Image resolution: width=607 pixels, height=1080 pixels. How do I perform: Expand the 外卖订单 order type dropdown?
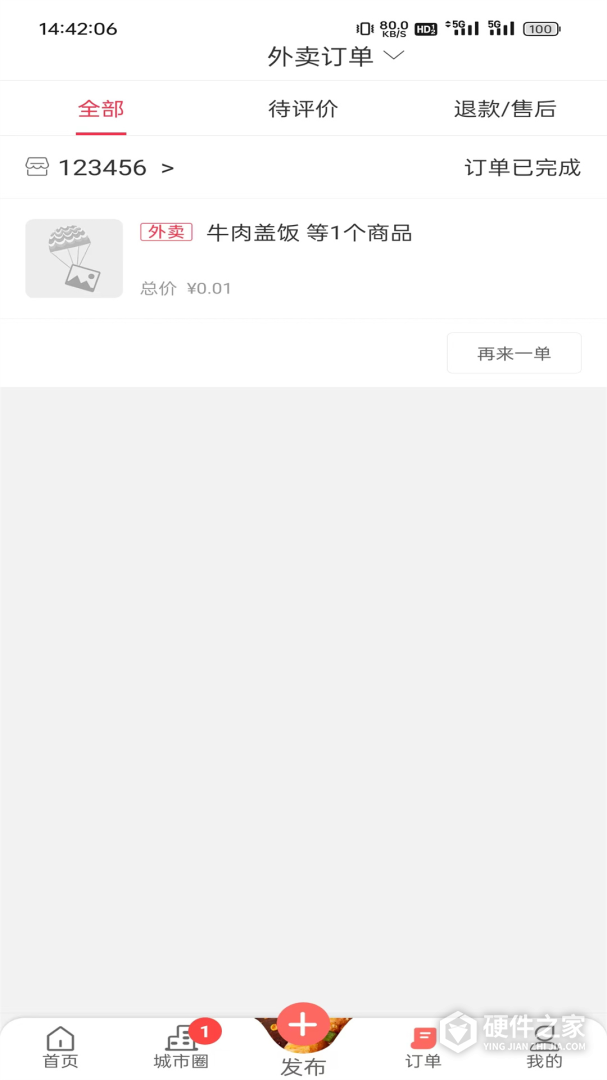coord(335,57)
